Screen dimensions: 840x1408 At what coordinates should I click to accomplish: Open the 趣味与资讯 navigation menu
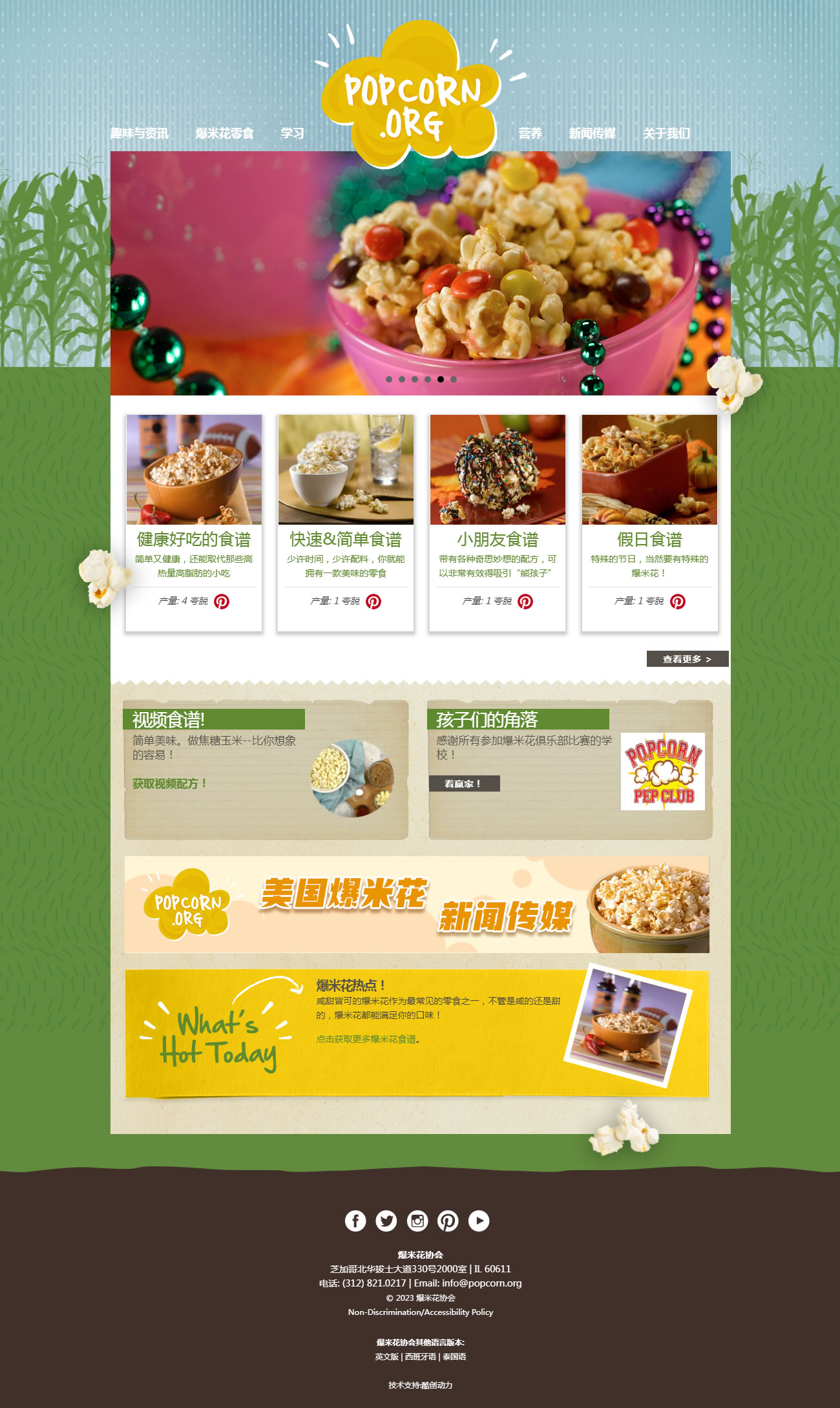pos(139,133)
